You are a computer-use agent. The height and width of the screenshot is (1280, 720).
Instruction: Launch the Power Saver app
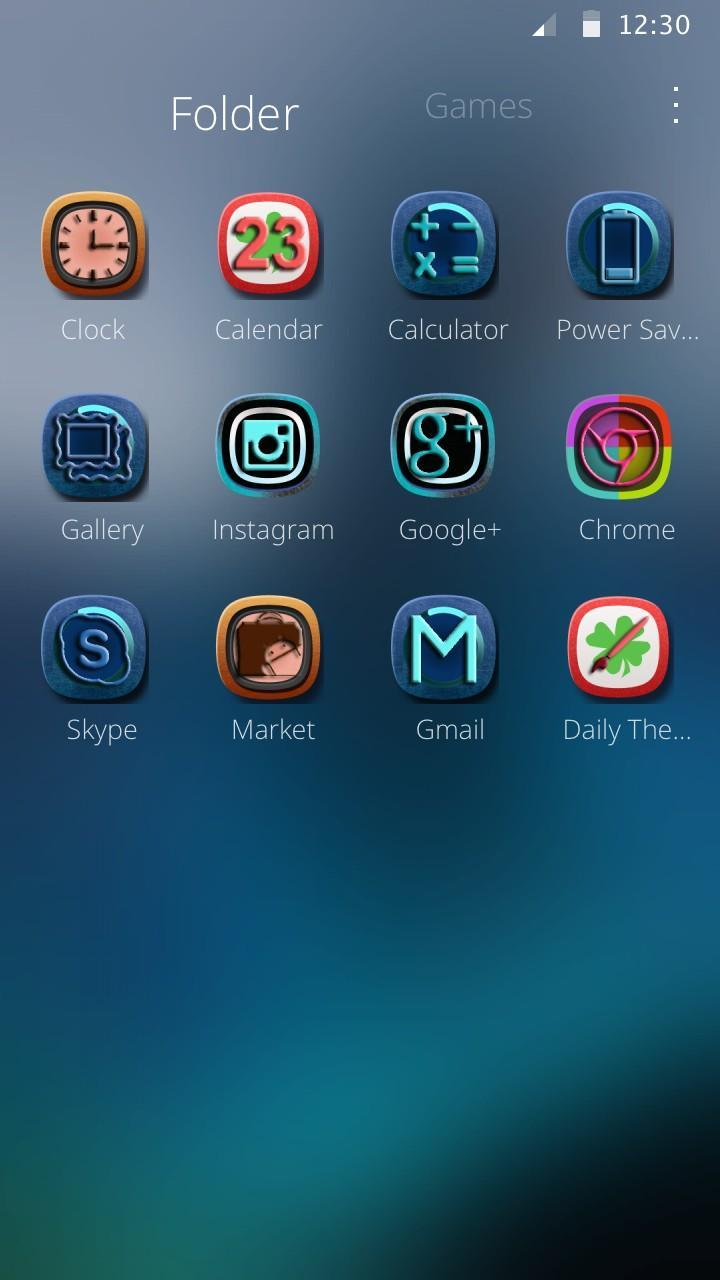coord(620,245)
